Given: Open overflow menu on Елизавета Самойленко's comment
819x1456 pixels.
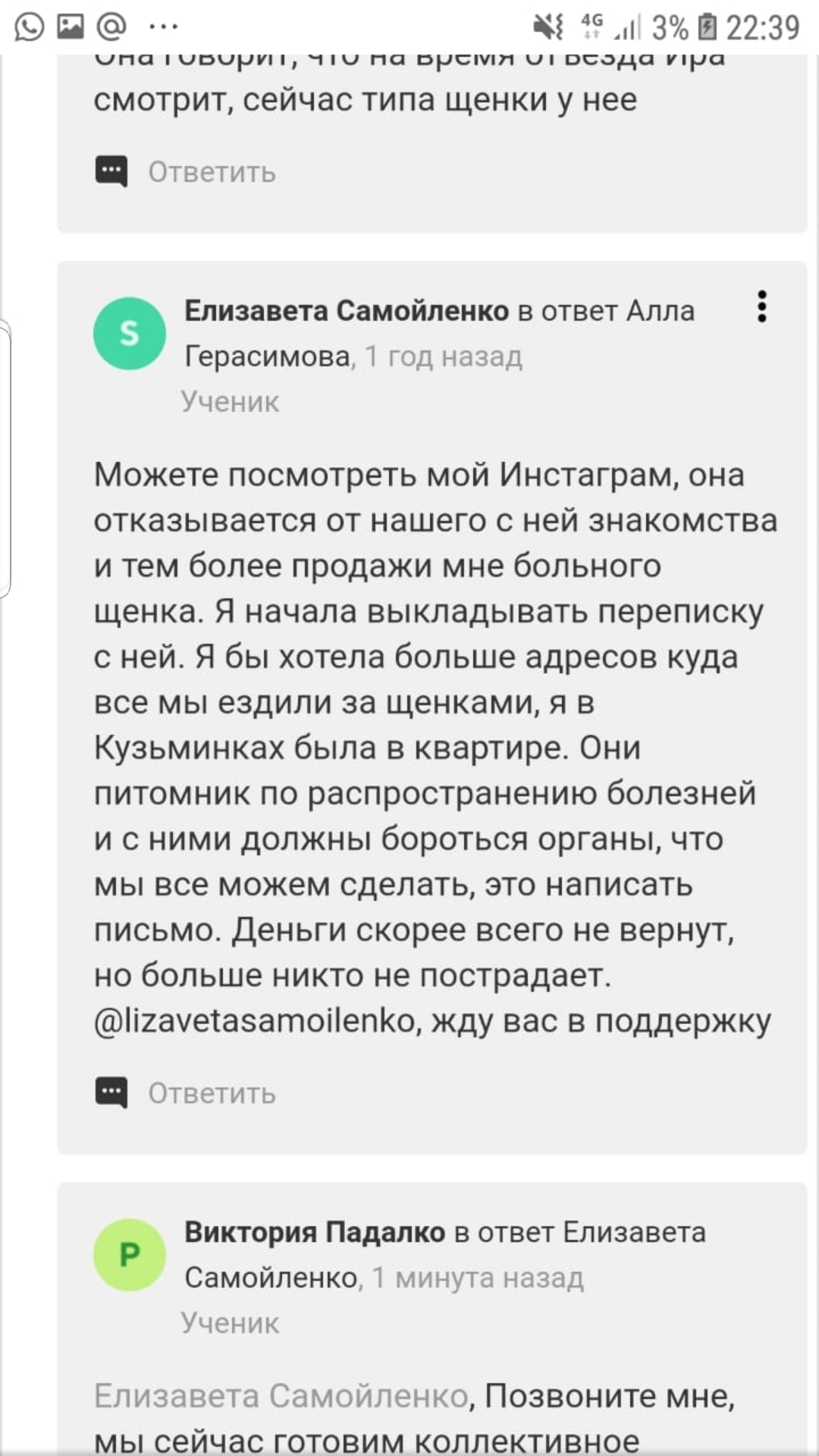Looking at the screenshot, I should click(761, 307).
